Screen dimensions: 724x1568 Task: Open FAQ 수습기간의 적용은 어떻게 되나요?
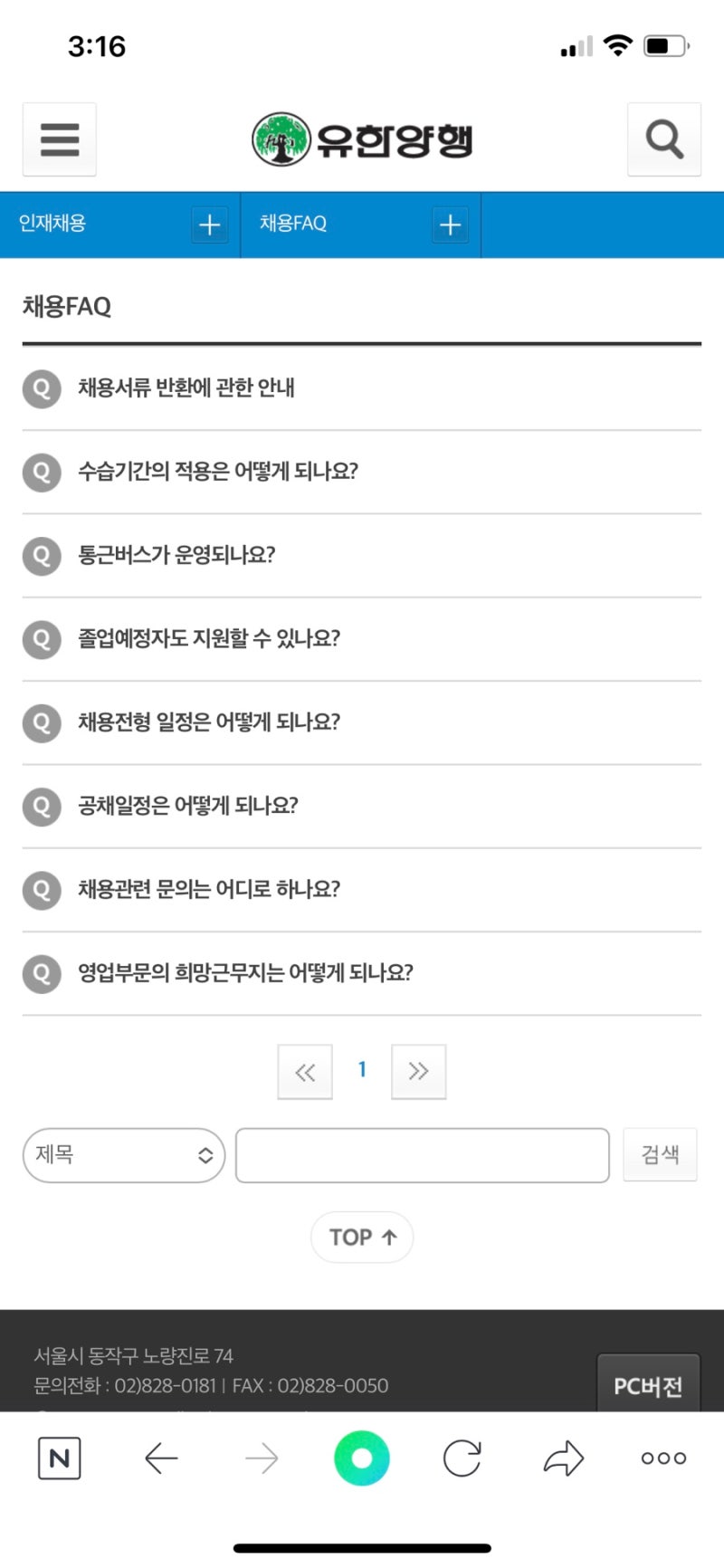(217, 472)
